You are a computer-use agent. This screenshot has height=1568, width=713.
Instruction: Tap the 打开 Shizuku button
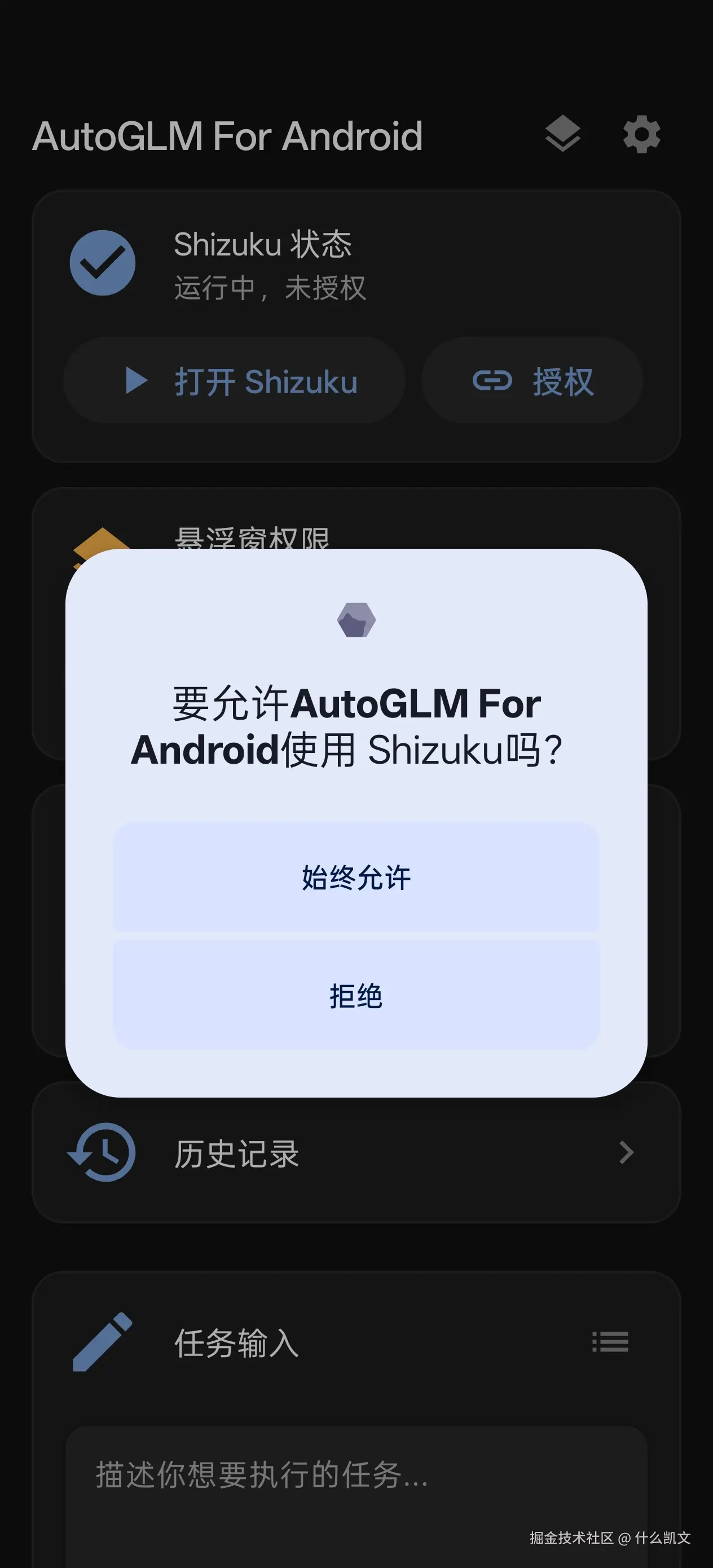[235, 381]
